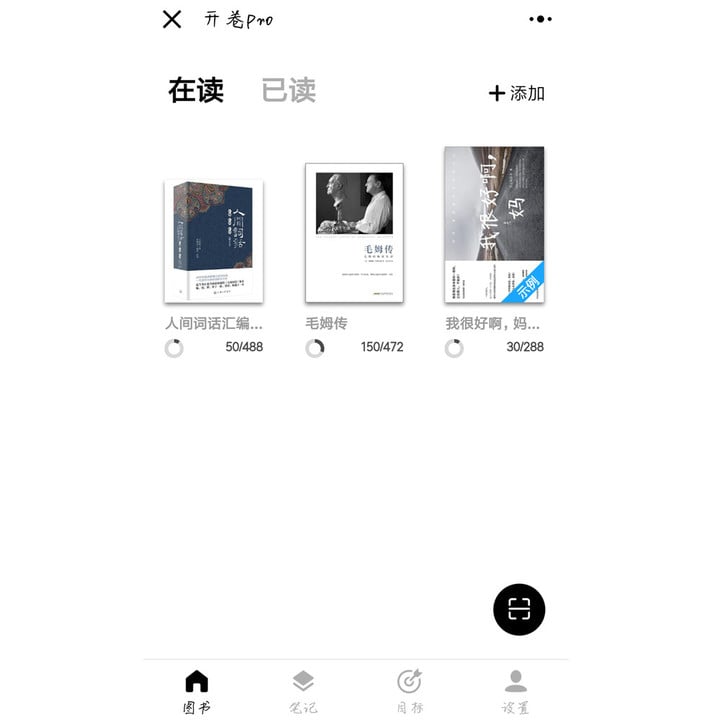Screen dimensions: 720x720
Task: Switch to the 笔记 tab
Action: [x=303, y=691]
